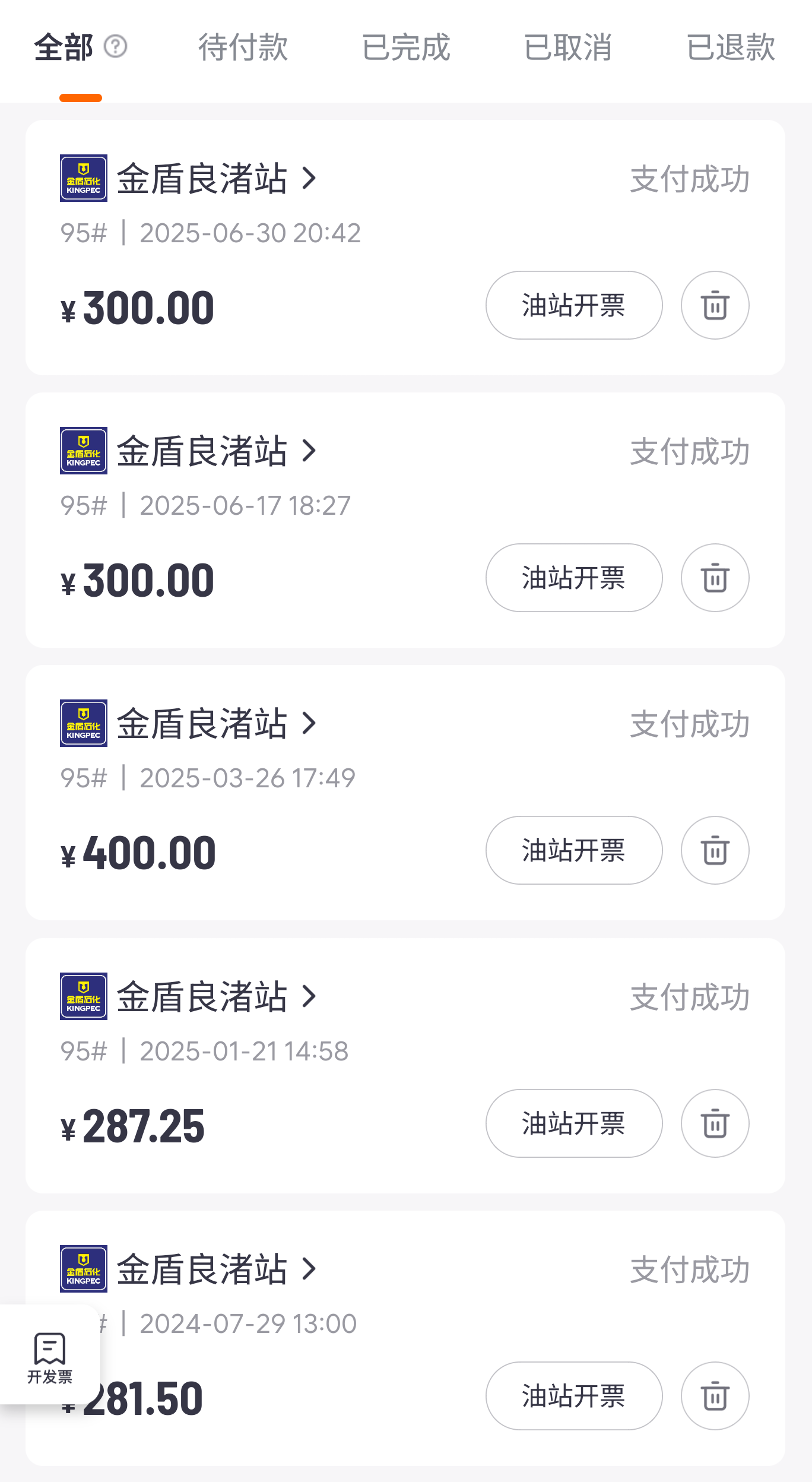The height and width of the screenshot is (1482, 812).
Task: Request 油站开票 for the 400.00 order
Action: [573, 850]
